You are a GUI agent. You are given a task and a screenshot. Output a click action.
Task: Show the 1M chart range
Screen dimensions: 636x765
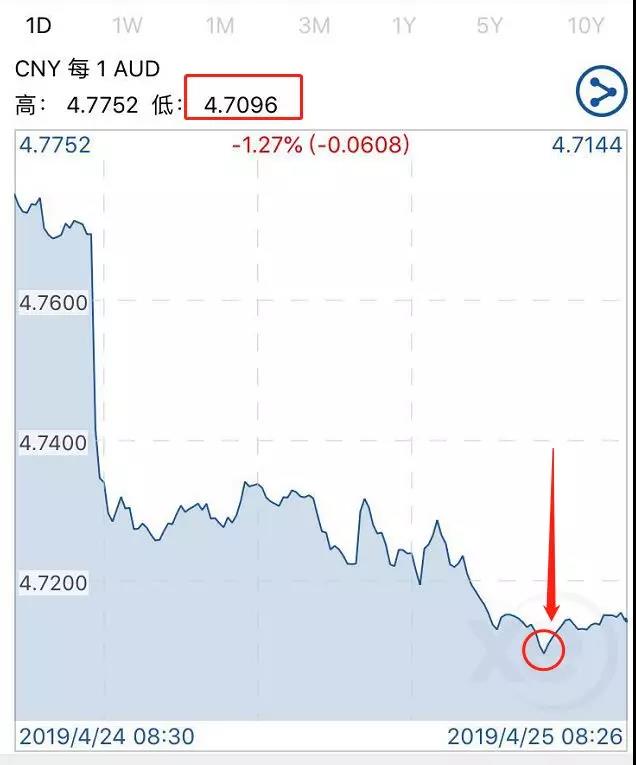click(x=219, y=26)
